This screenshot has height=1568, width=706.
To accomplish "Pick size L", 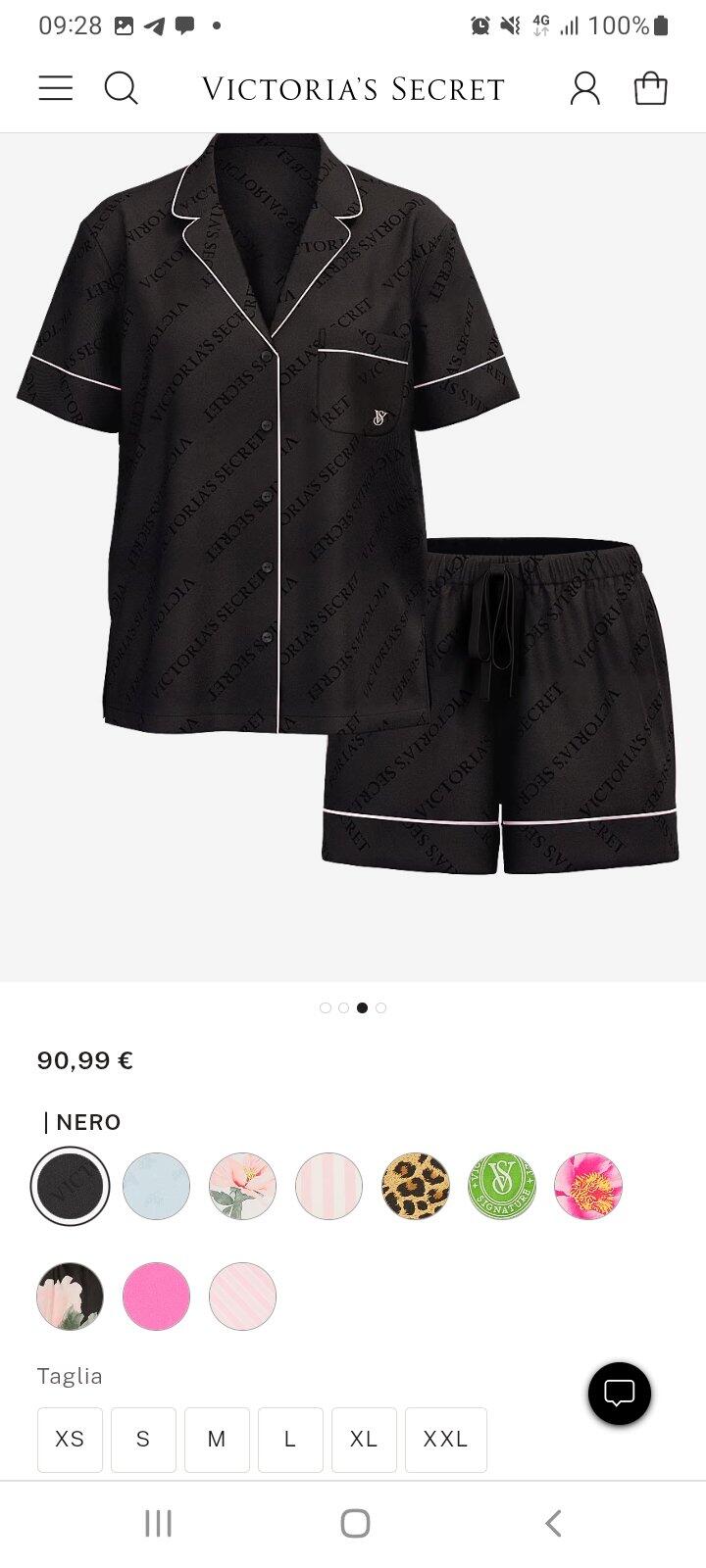I will pyautogui.click(x=290, y=1439).
